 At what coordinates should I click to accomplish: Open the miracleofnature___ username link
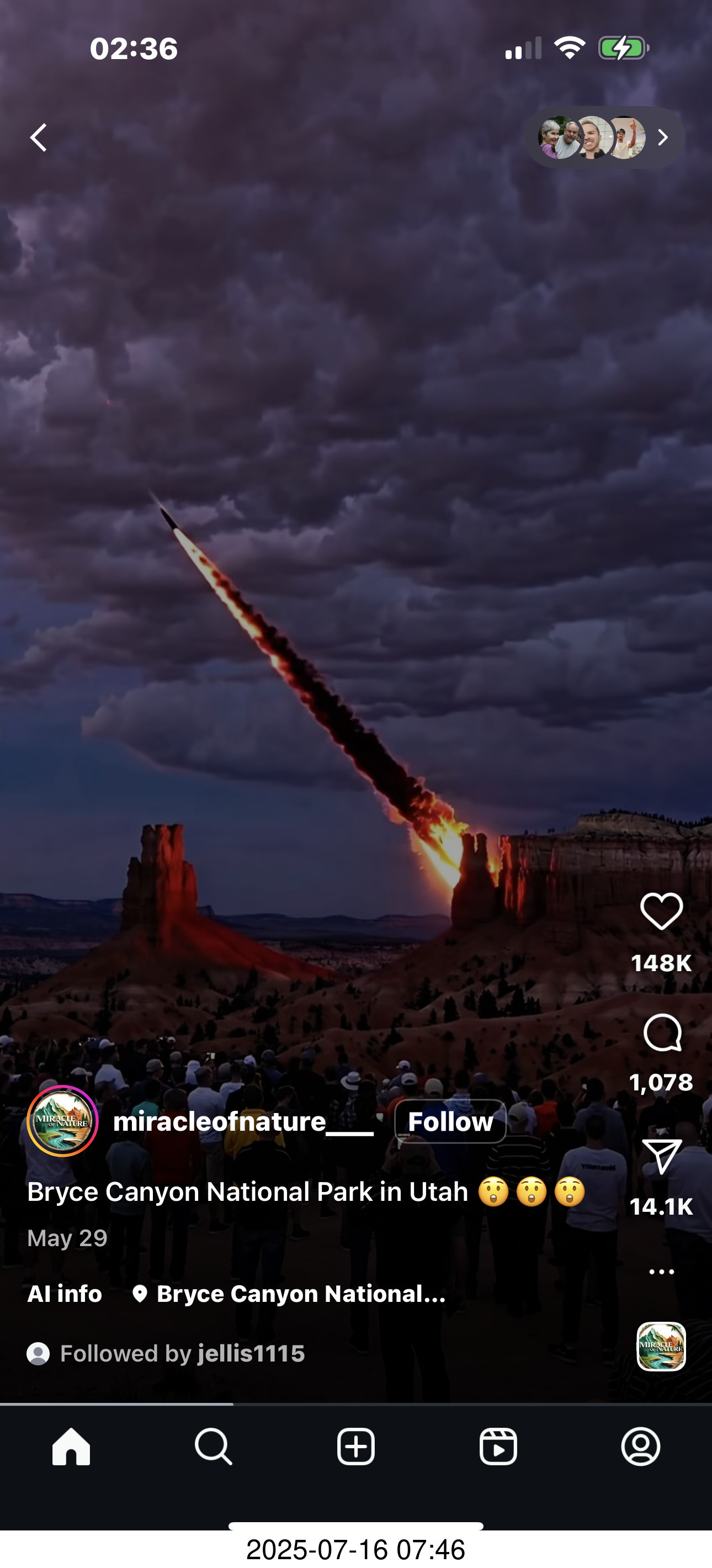click(242, 1121)
